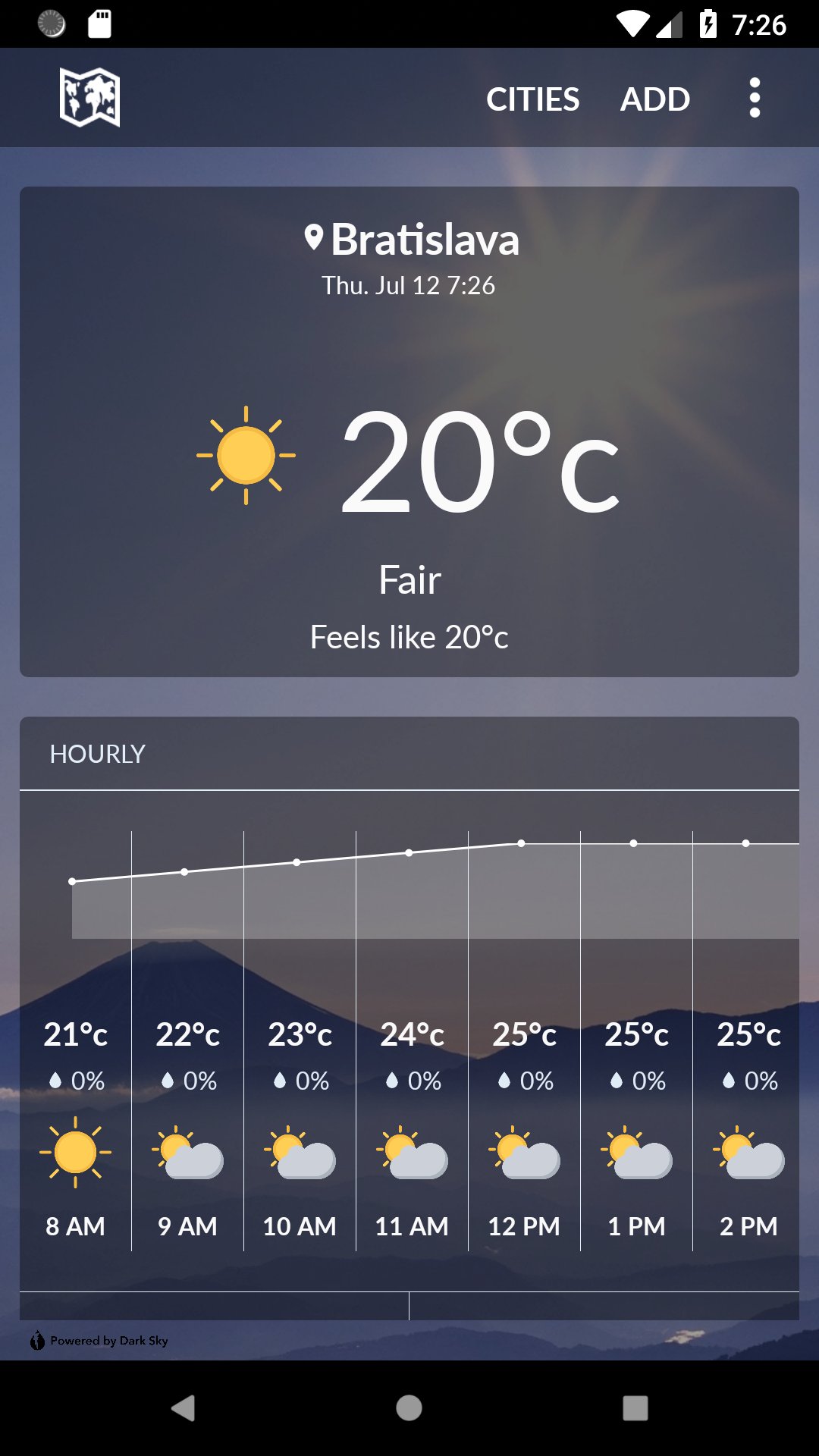Tap ADD to add a city

coord(655,99)
